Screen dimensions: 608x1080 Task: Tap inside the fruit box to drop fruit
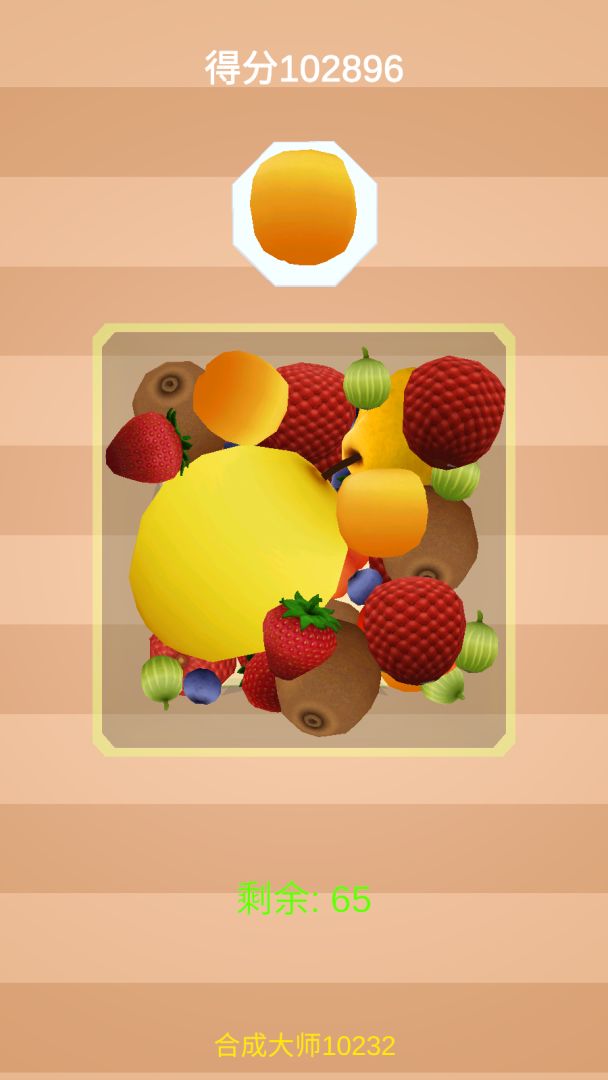(x=304, y=540)
